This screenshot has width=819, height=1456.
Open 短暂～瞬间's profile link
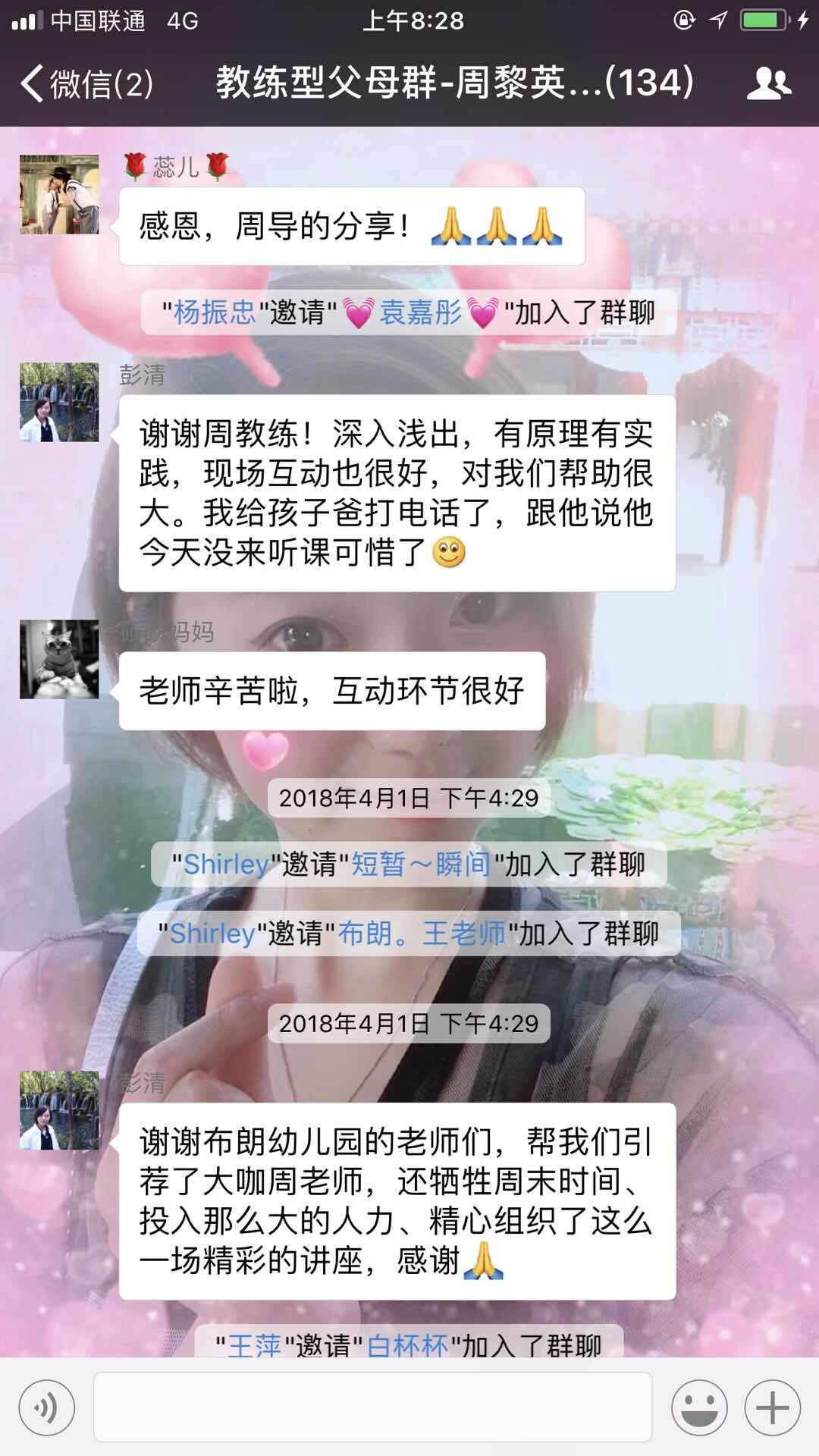421,864
